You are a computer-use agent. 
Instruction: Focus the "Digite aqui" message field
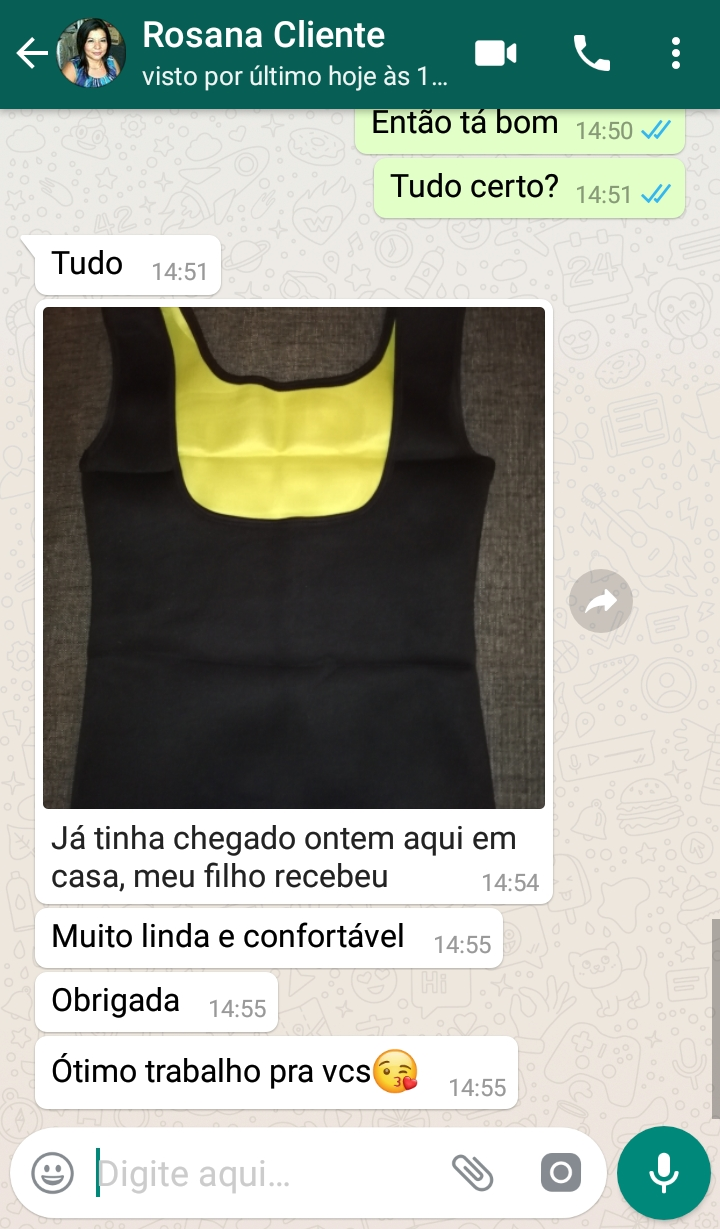[260, 1172]
